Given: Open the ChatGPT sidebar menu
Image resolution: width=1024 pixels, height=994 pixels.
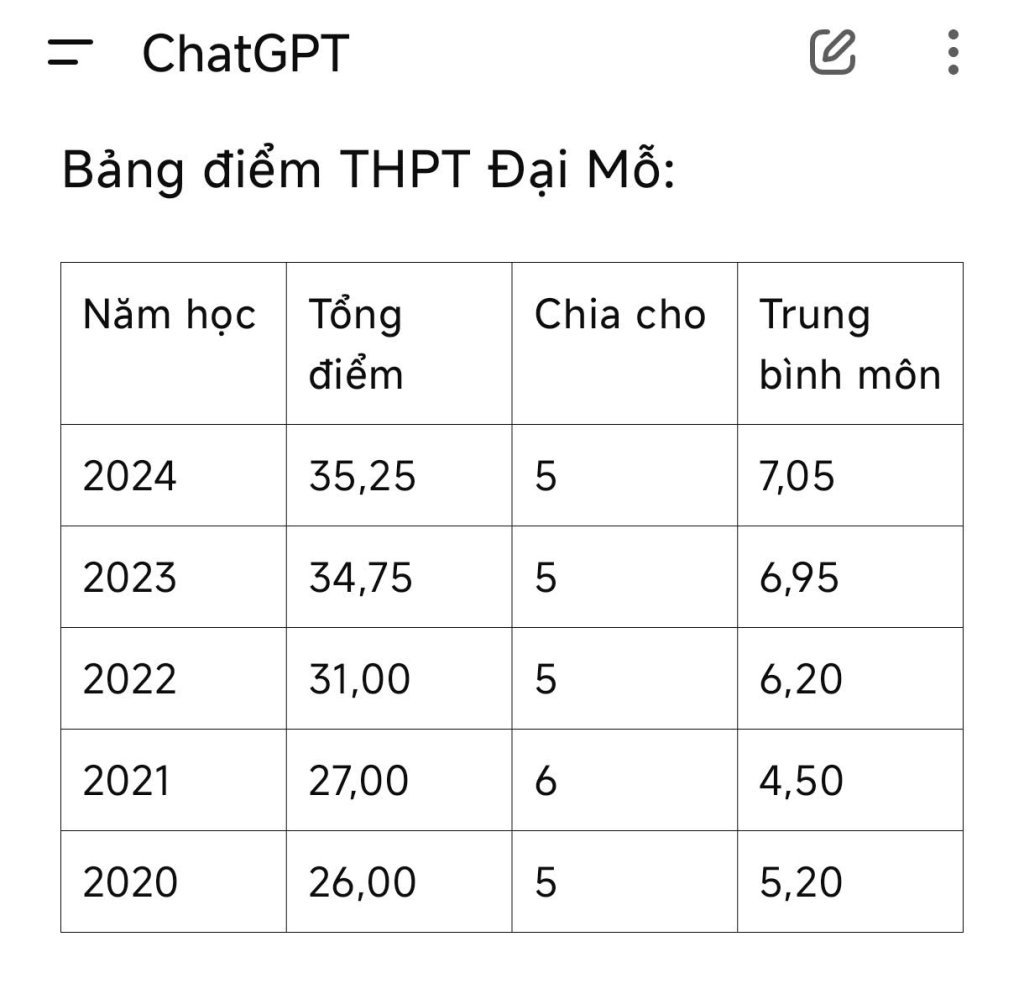Looking at the screenshot, I should [70, 52].
